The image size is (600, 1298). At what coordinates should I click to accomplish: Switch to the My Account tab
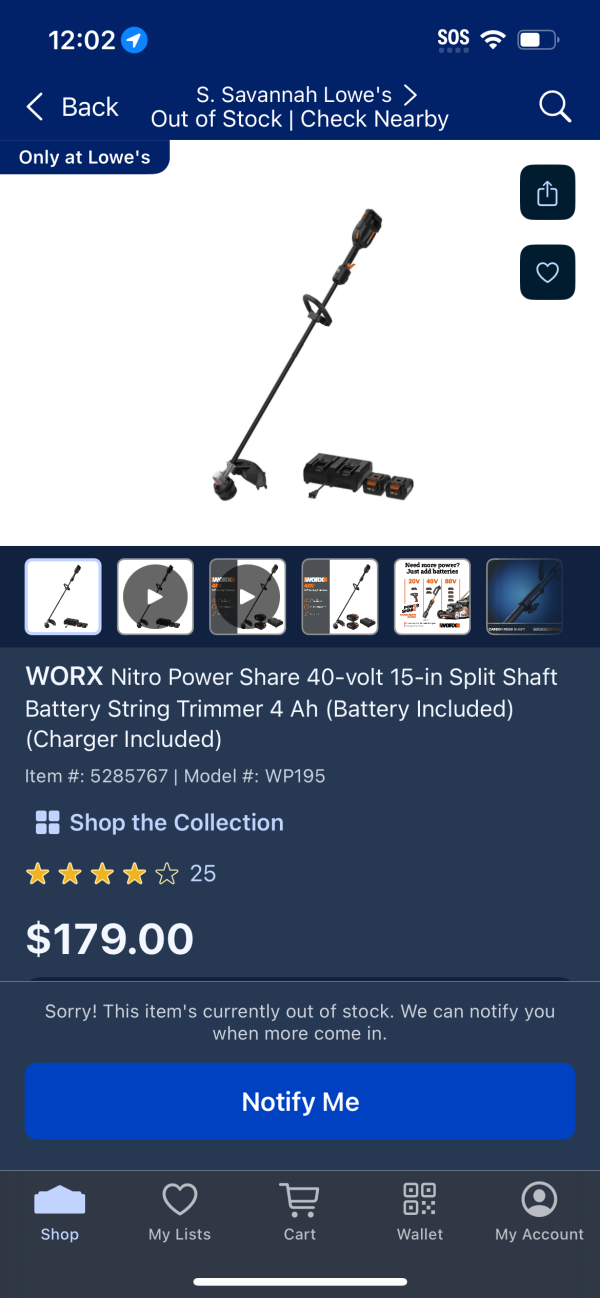539,1212
